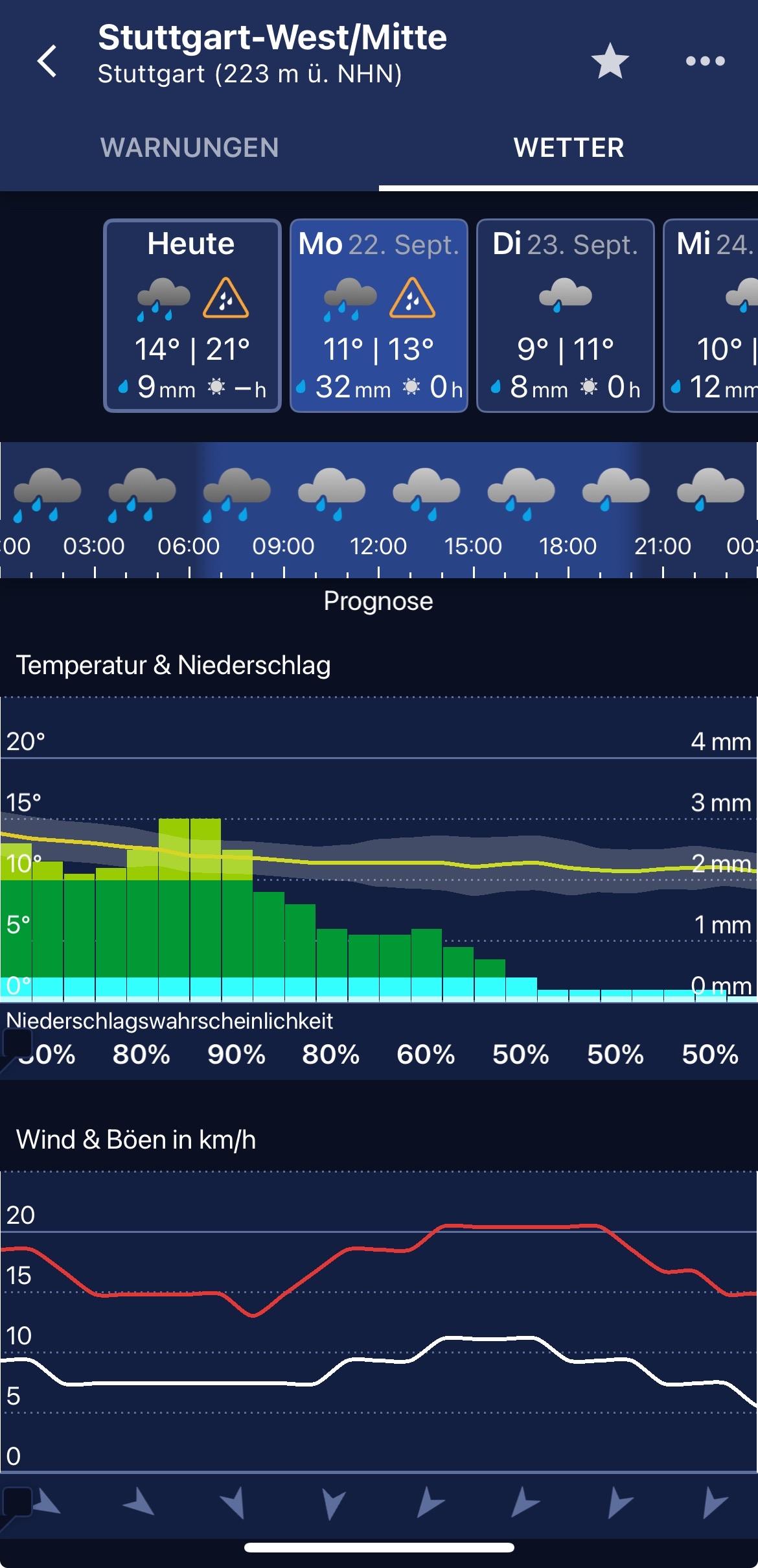Select the WETTER tab
Viewport: 758px width, 1568px height.
click(568, 148)
